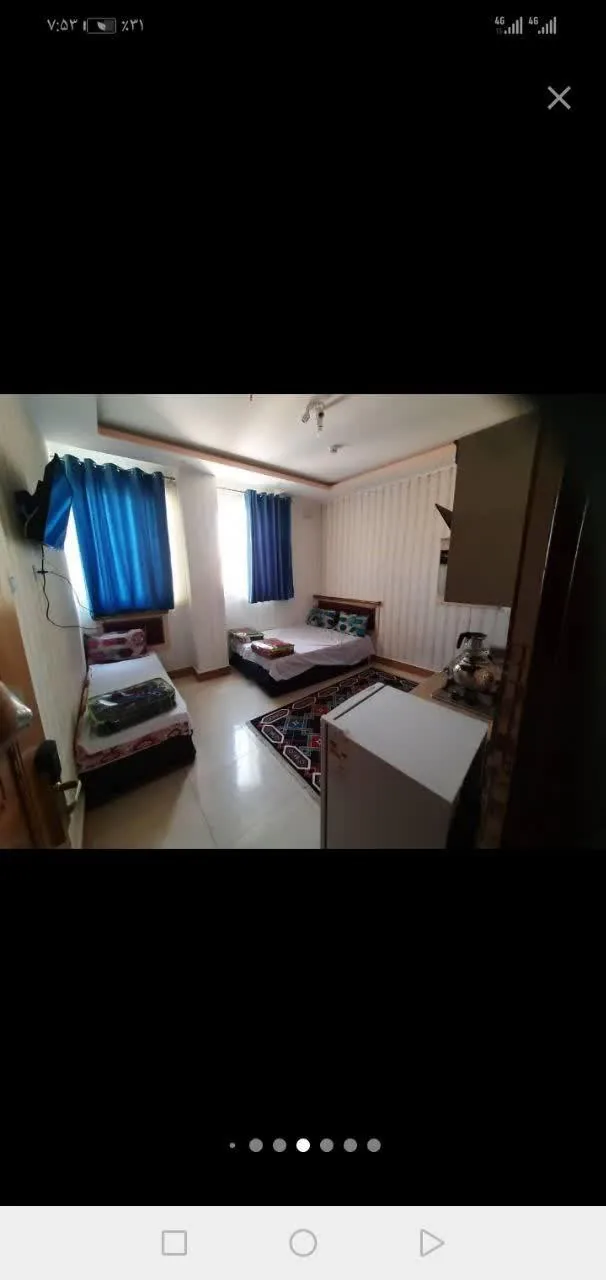Viewport: 606px width, 1280px height.
Task: Go to the last page indicator dot
Action: point(373,1145)
